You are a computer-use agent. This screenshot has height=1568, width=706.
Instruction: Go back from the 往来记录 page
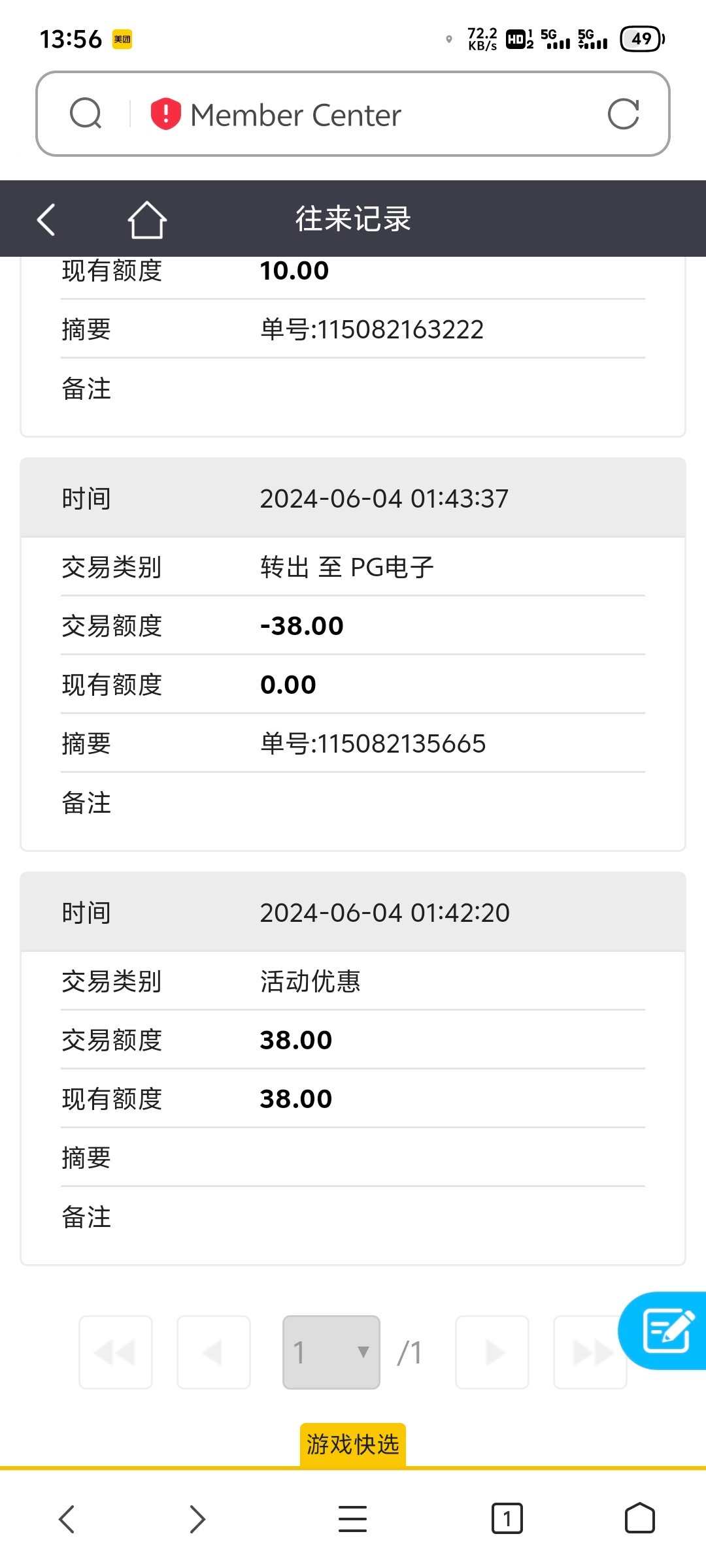click(x=46, y=219)
